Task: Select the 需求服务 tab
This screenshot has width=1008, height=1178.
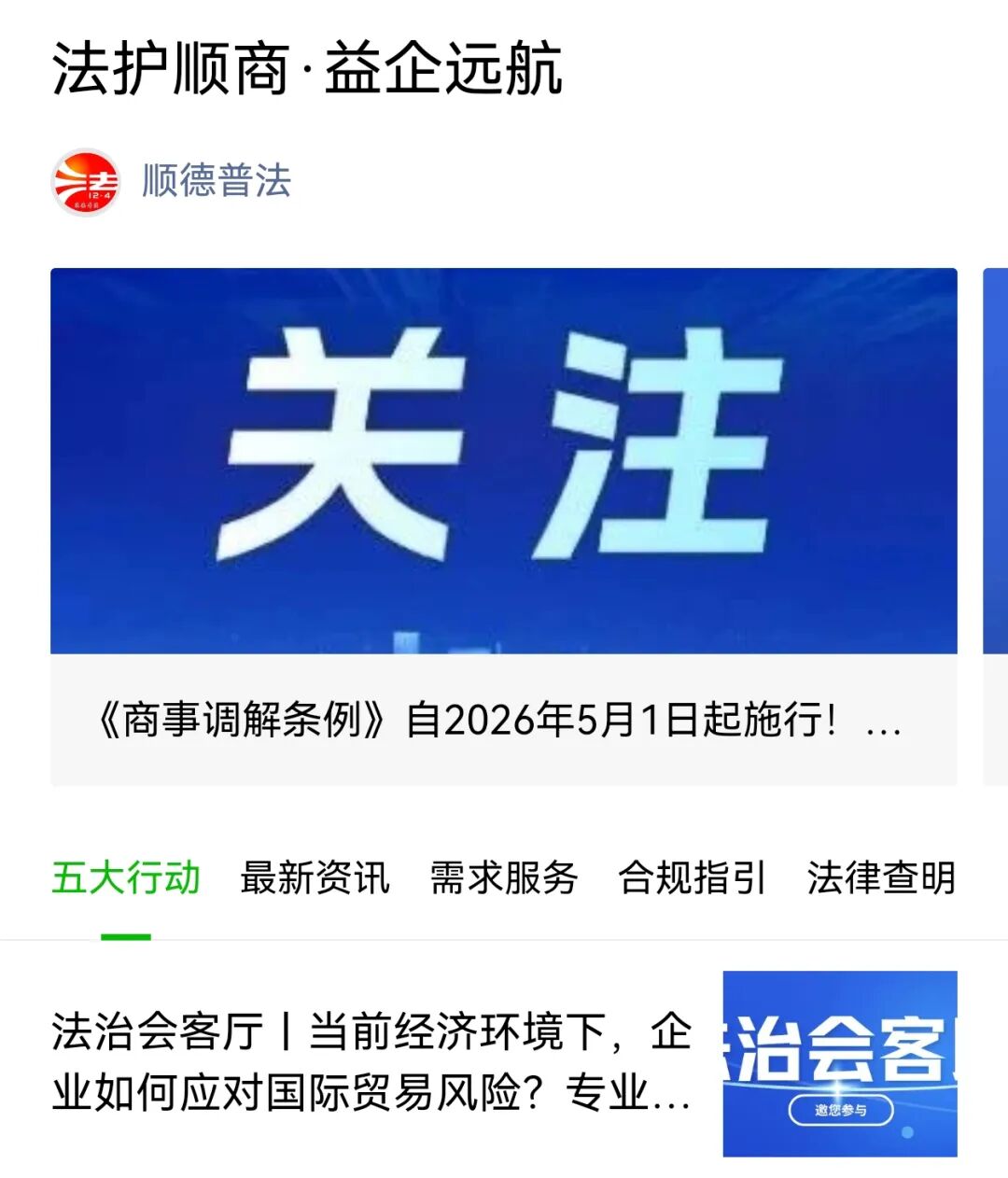Action: [x=503, y=878]
